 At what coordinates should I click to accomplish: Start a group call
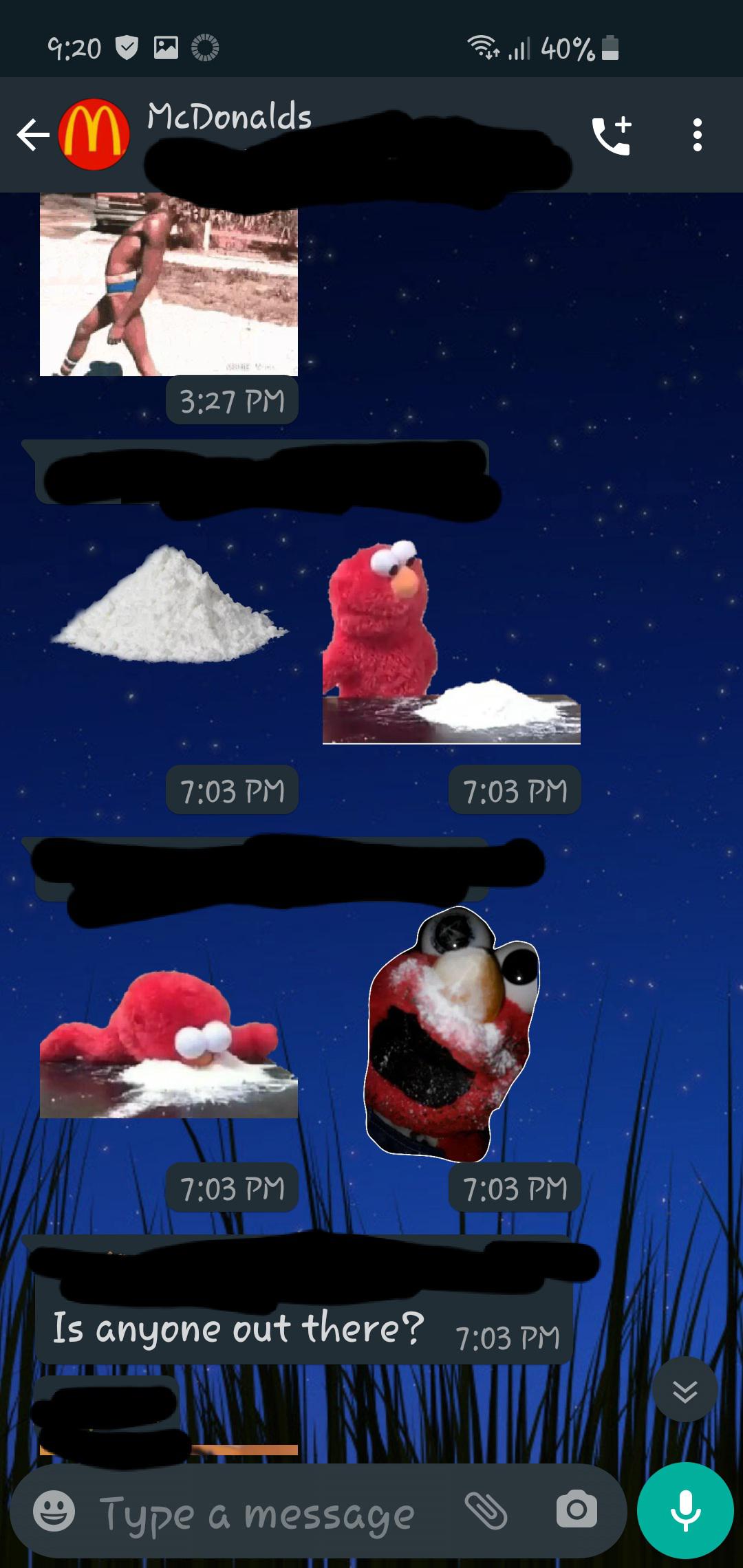611,135
